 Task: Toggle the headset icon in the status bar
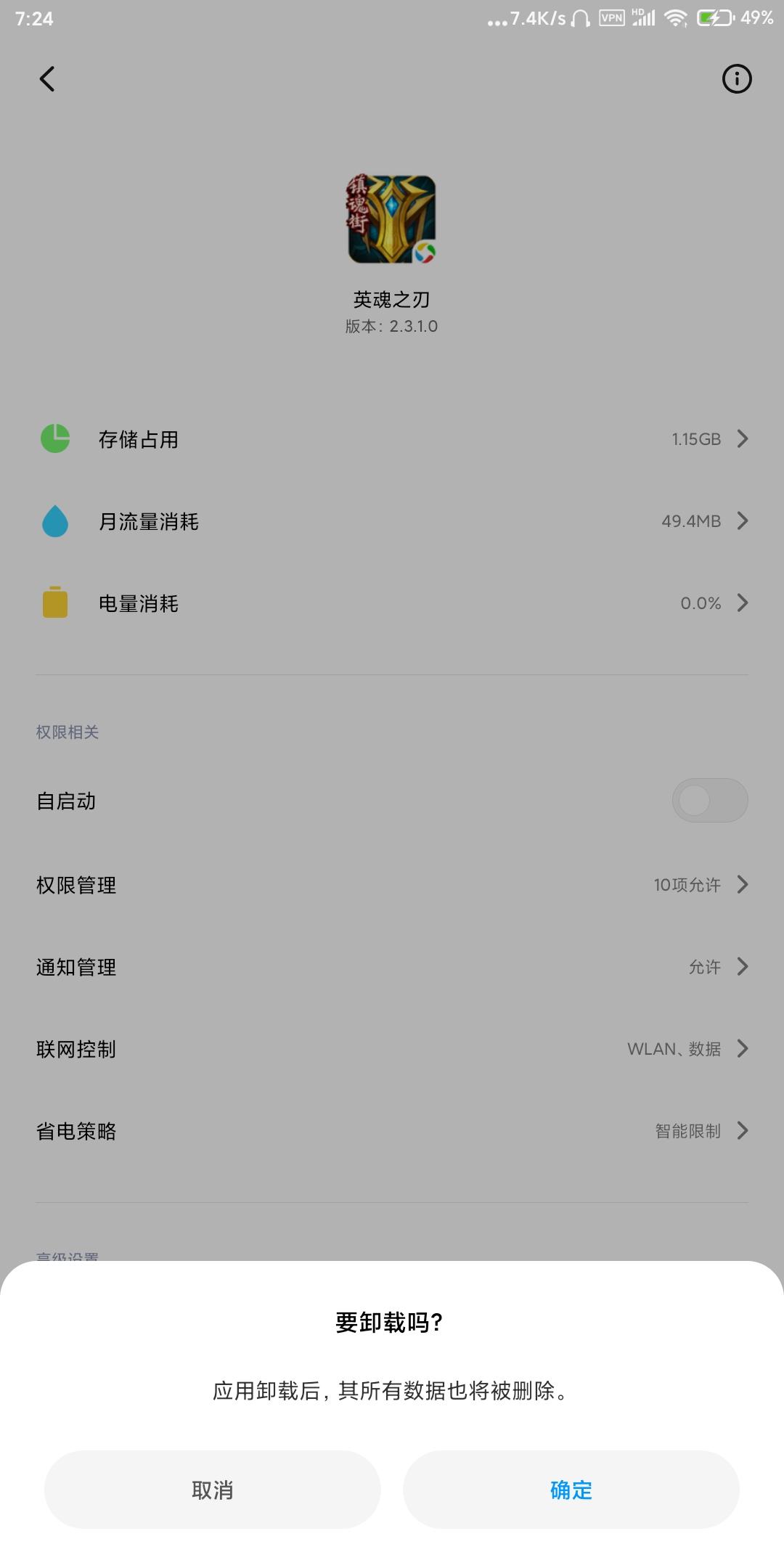coord(581,20)
